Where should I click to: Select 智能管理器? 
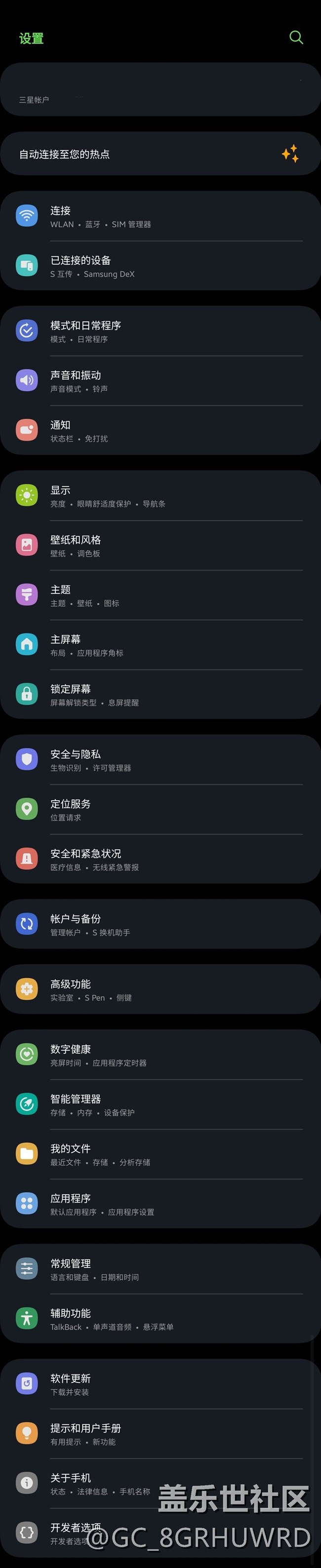160,1105
